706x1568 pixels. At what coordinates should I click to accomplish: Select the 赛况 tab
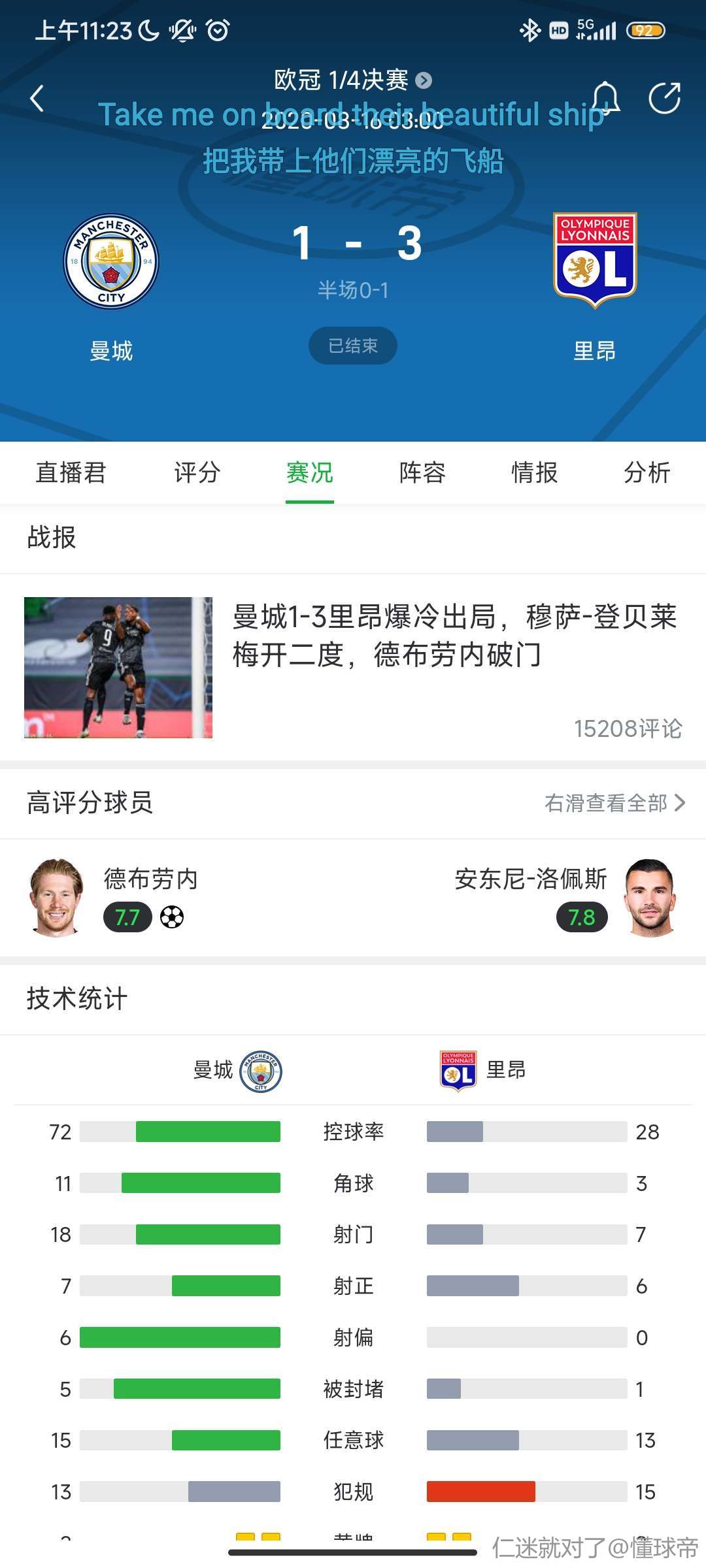(x=310, y=472)
